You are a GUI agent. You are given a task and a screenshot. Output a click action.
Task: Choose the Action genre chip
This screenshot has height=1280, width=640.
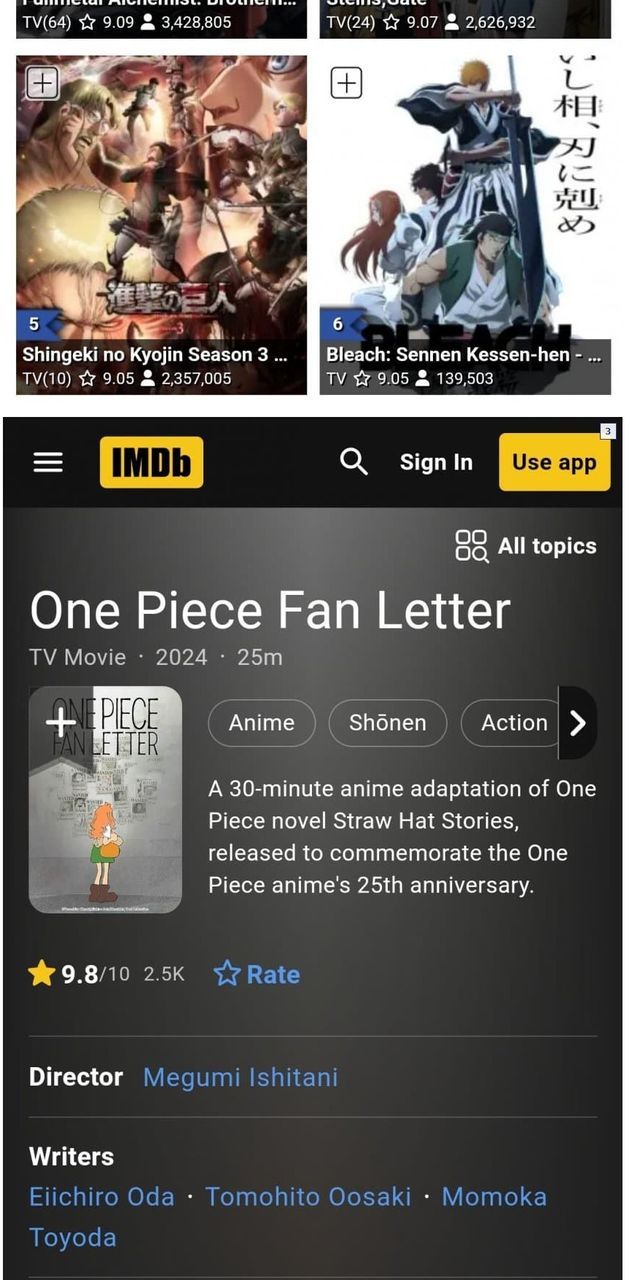pyautogui.click(x=513, y=723)
